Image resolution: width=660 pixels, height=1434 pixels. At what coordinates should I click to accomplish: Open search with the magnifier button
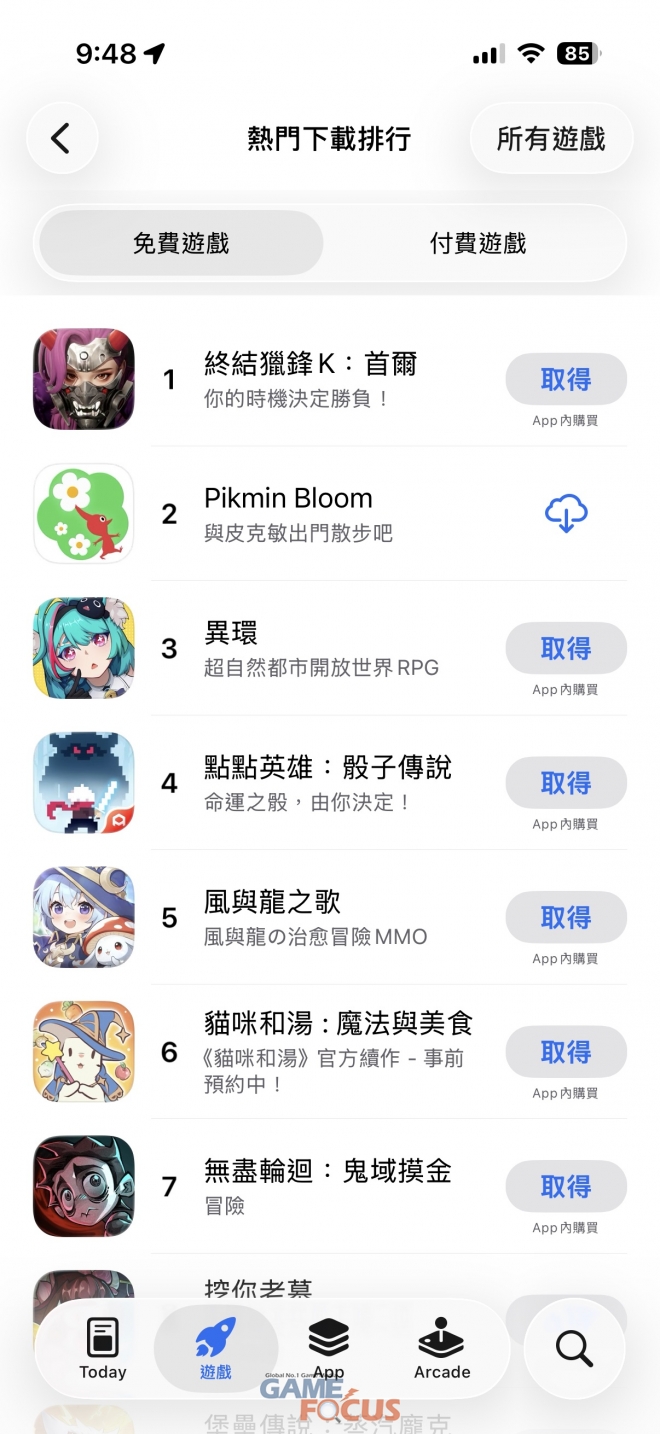[x=574, y=1348]
